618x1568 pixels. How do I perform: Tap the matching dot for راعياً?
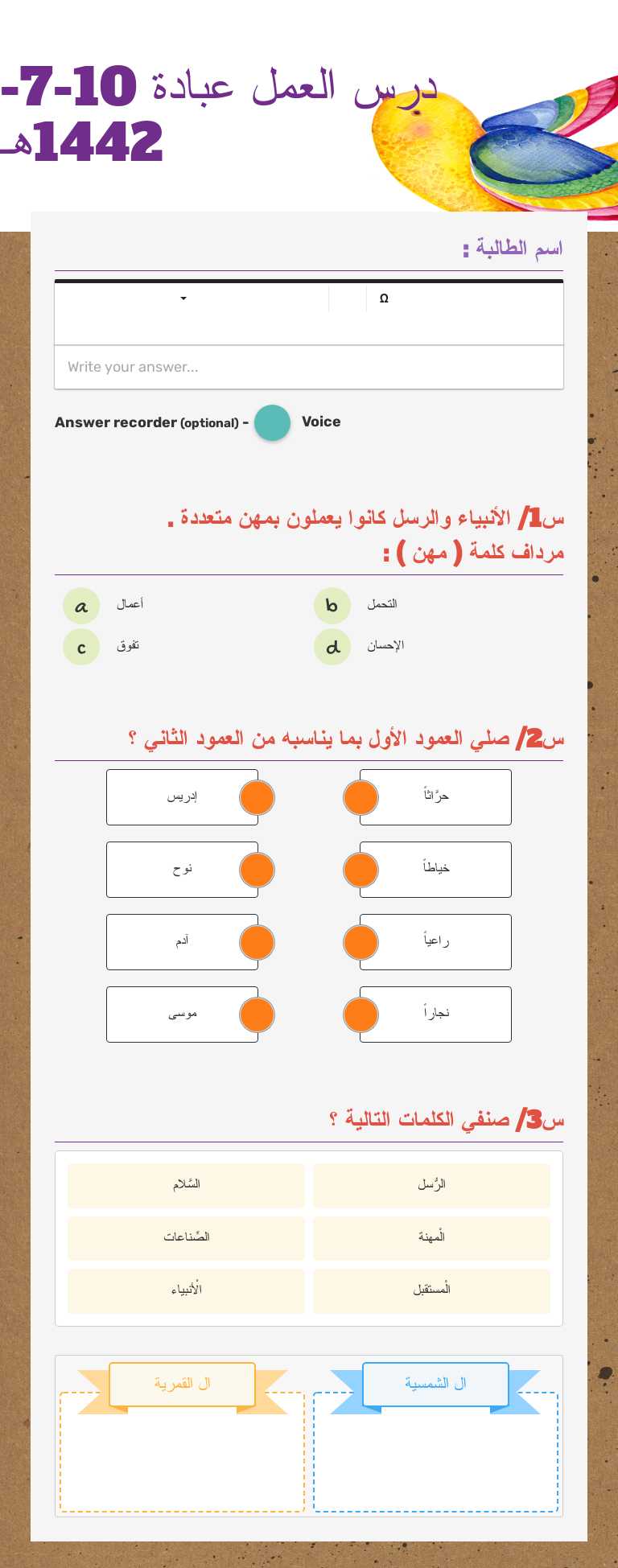pyautogui.click(x=360, y=942)
